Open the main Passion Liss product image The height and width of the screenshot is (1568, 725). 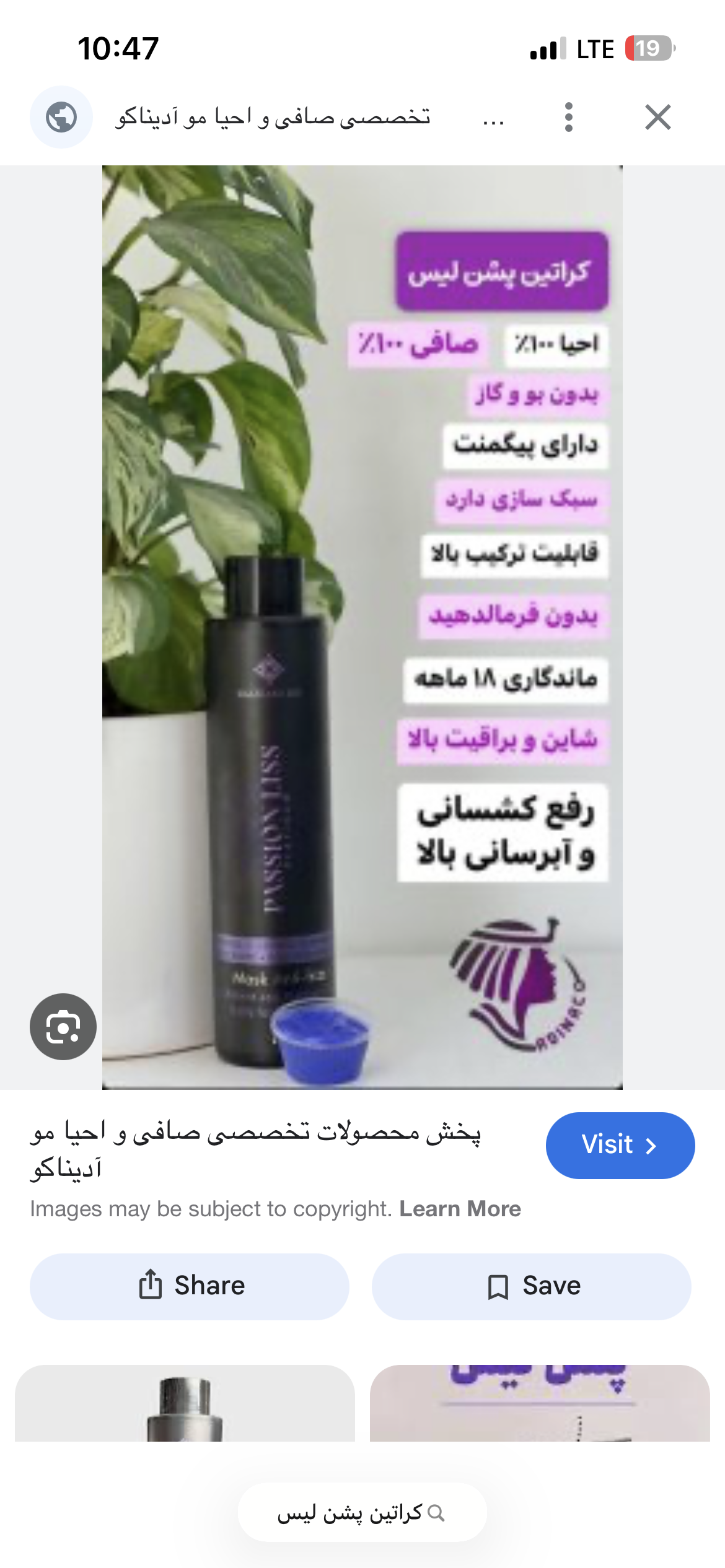click(x=362, y=627)
